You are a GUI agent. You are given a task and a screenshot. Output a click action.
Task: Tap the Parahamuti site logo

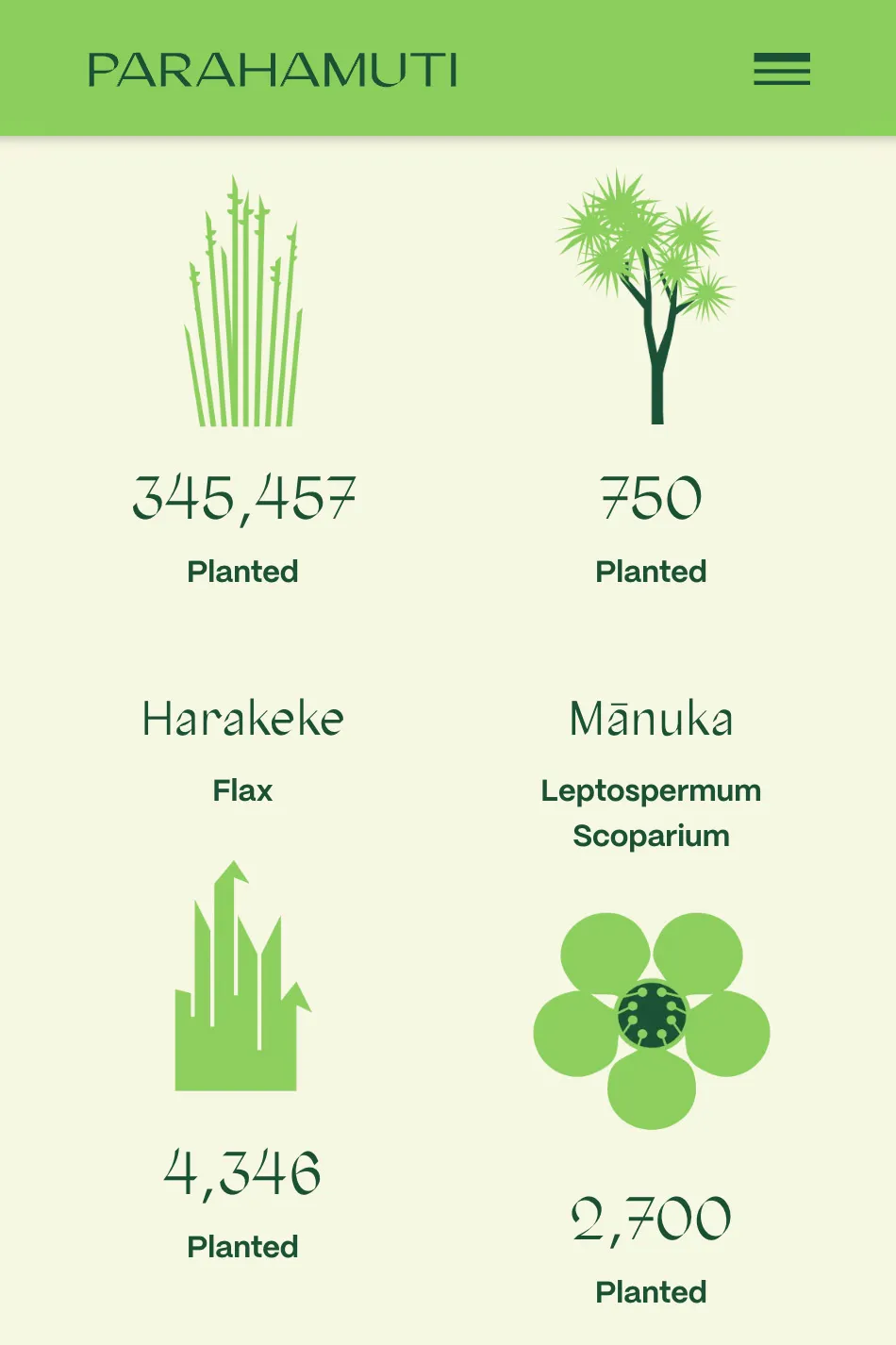point(273,70)
